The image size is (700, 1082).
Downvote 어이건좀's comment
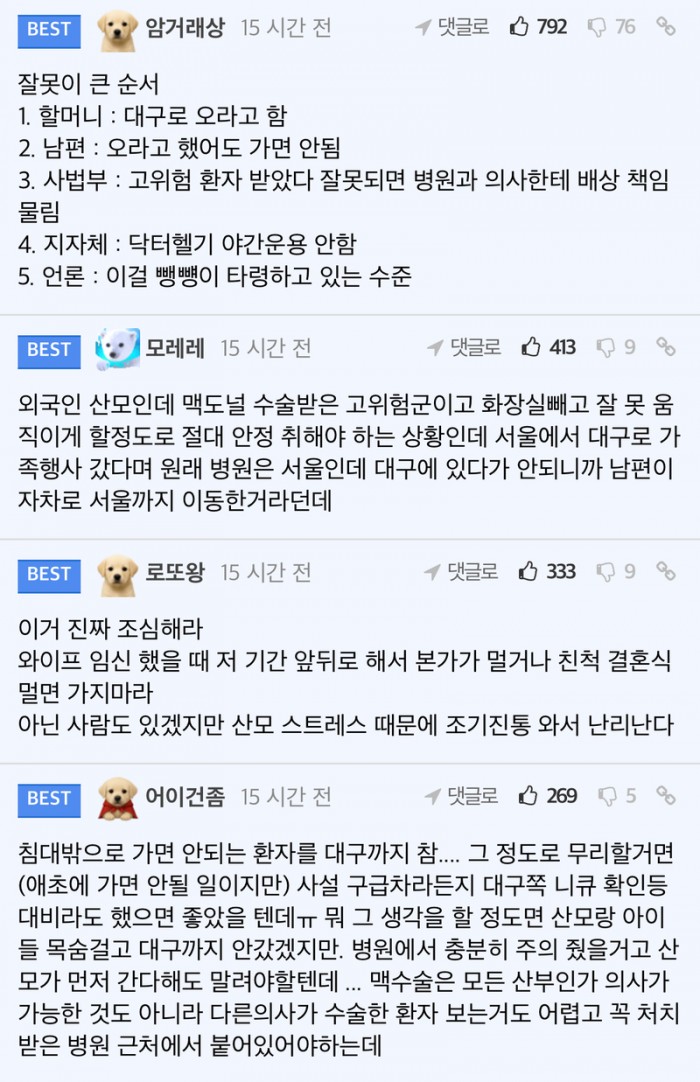point(606,796)
